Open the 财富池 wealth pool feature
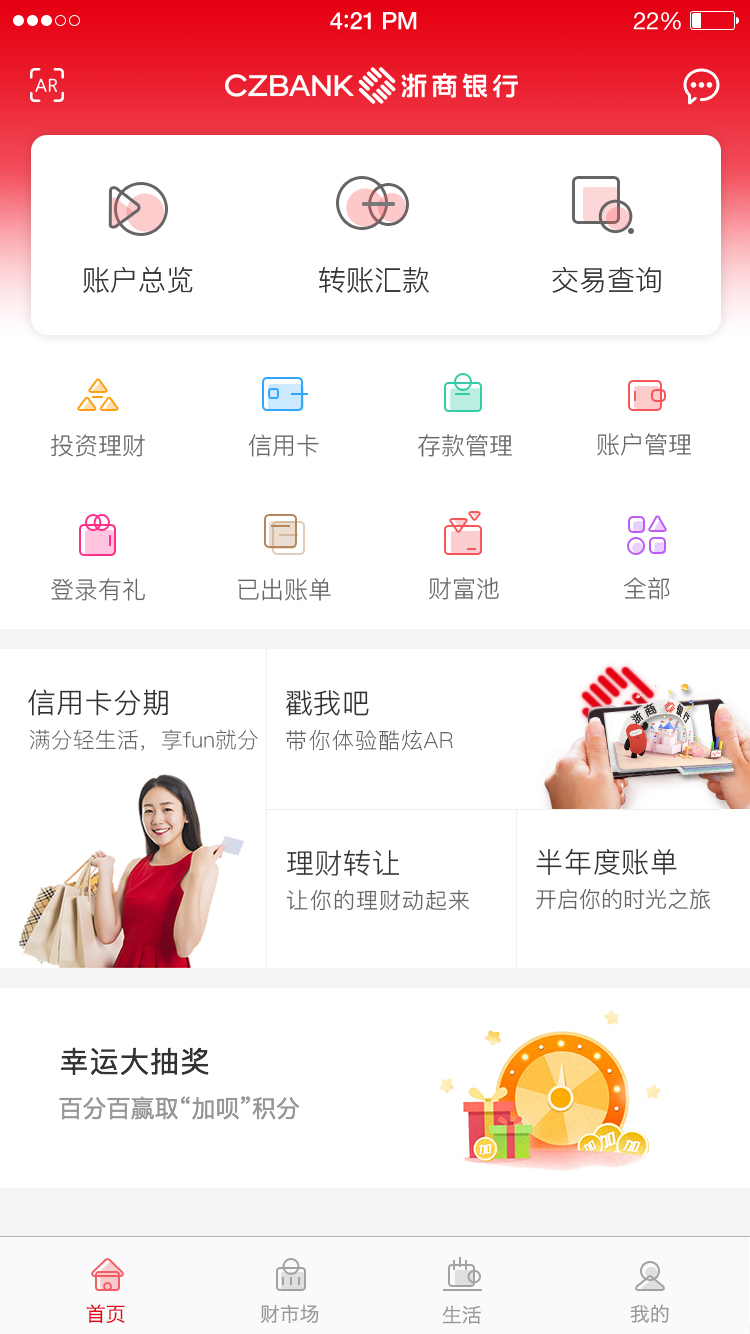The width and height of the screenshot is (750, 1334). (463, 558)
